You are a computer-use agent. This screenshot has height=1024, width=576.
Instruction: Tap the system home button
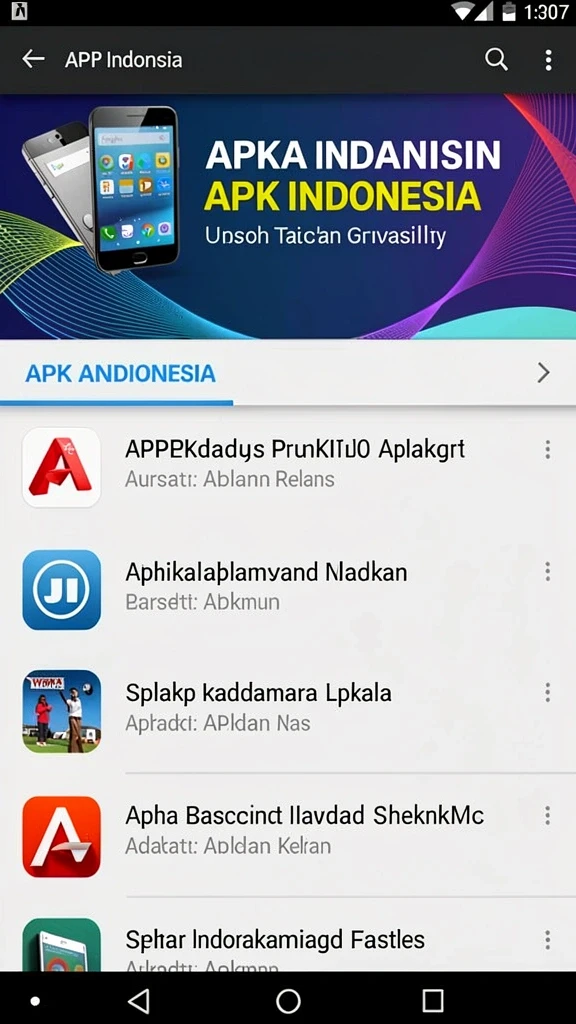coord(288,1000)
